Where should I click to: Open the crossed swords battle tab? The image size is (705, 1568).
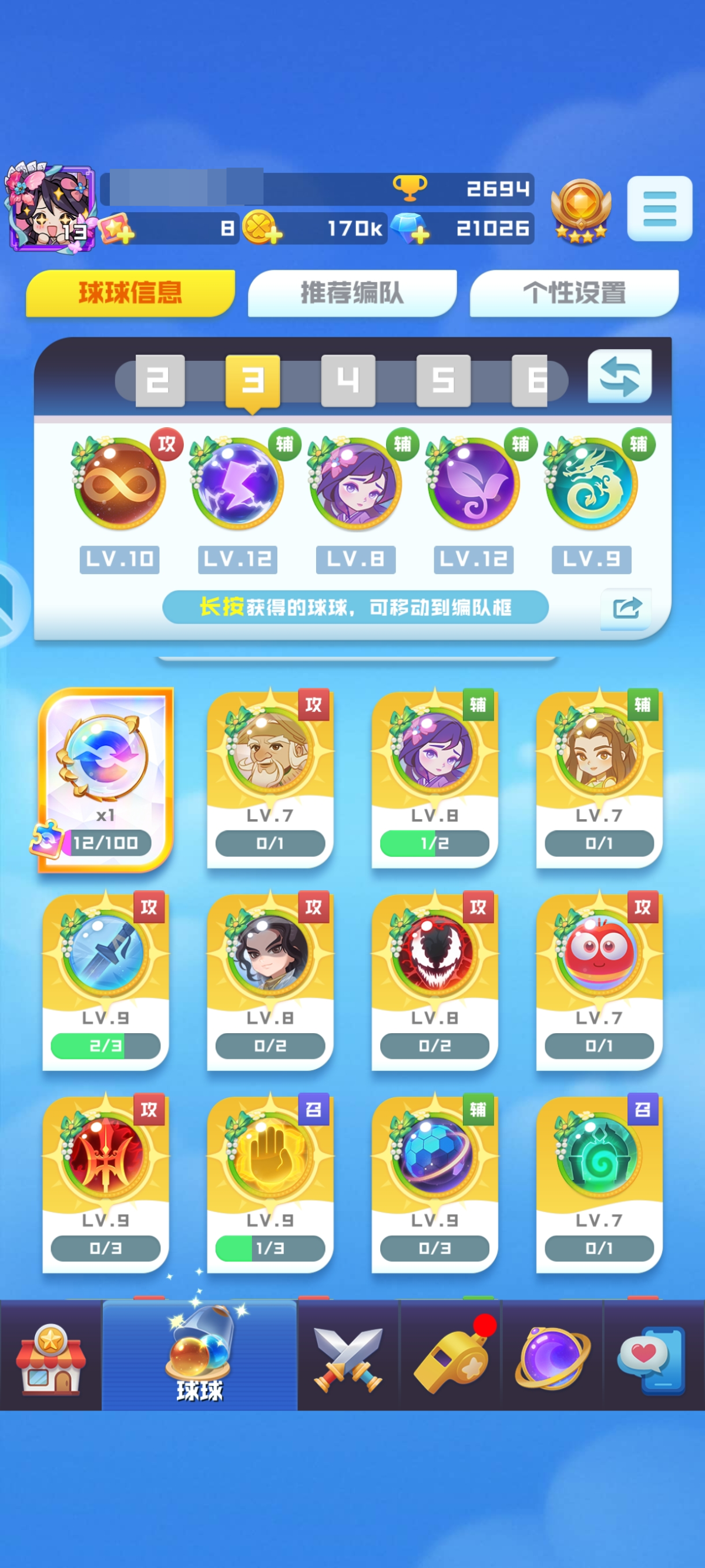point(348,1355)
